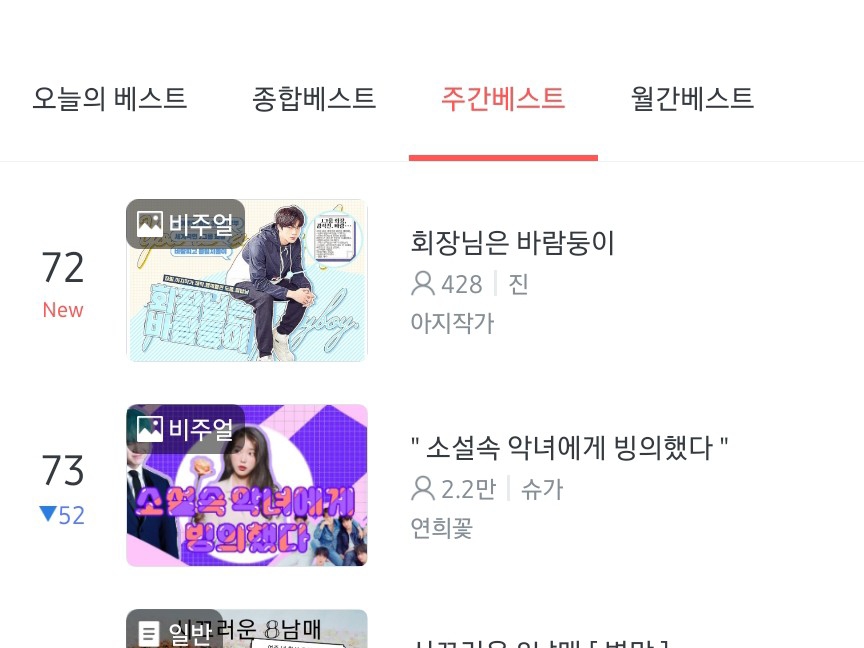Open the 소설속 악녀에게 빙의했다 cover thumbnail
The height and width of the screenshot is (648, 864).
click(x=247, y=486)
